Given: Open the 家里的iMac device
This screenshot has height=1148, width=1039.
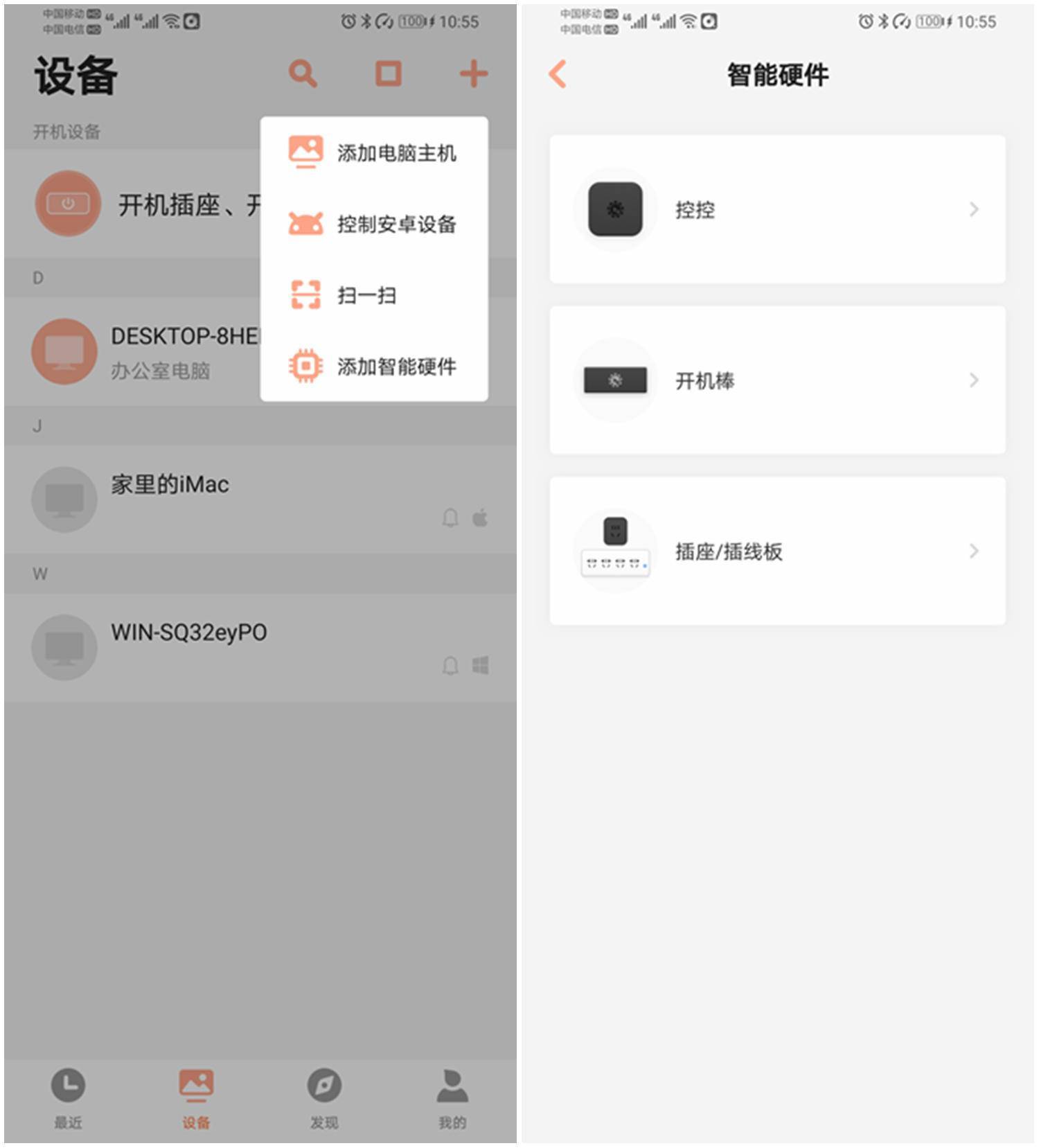Looking at the screenshot, I should click(x=260, y=499).
